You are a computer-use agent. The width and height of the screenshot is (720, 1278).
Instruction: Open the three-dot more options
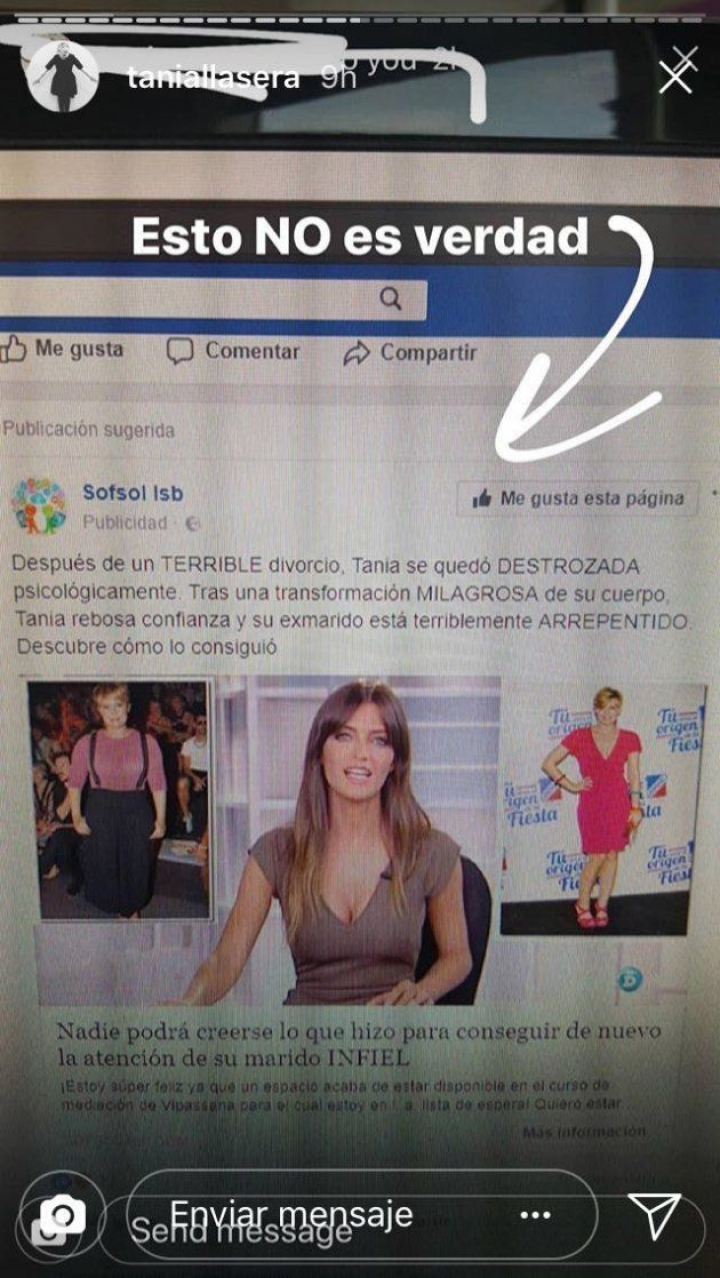535,1215
